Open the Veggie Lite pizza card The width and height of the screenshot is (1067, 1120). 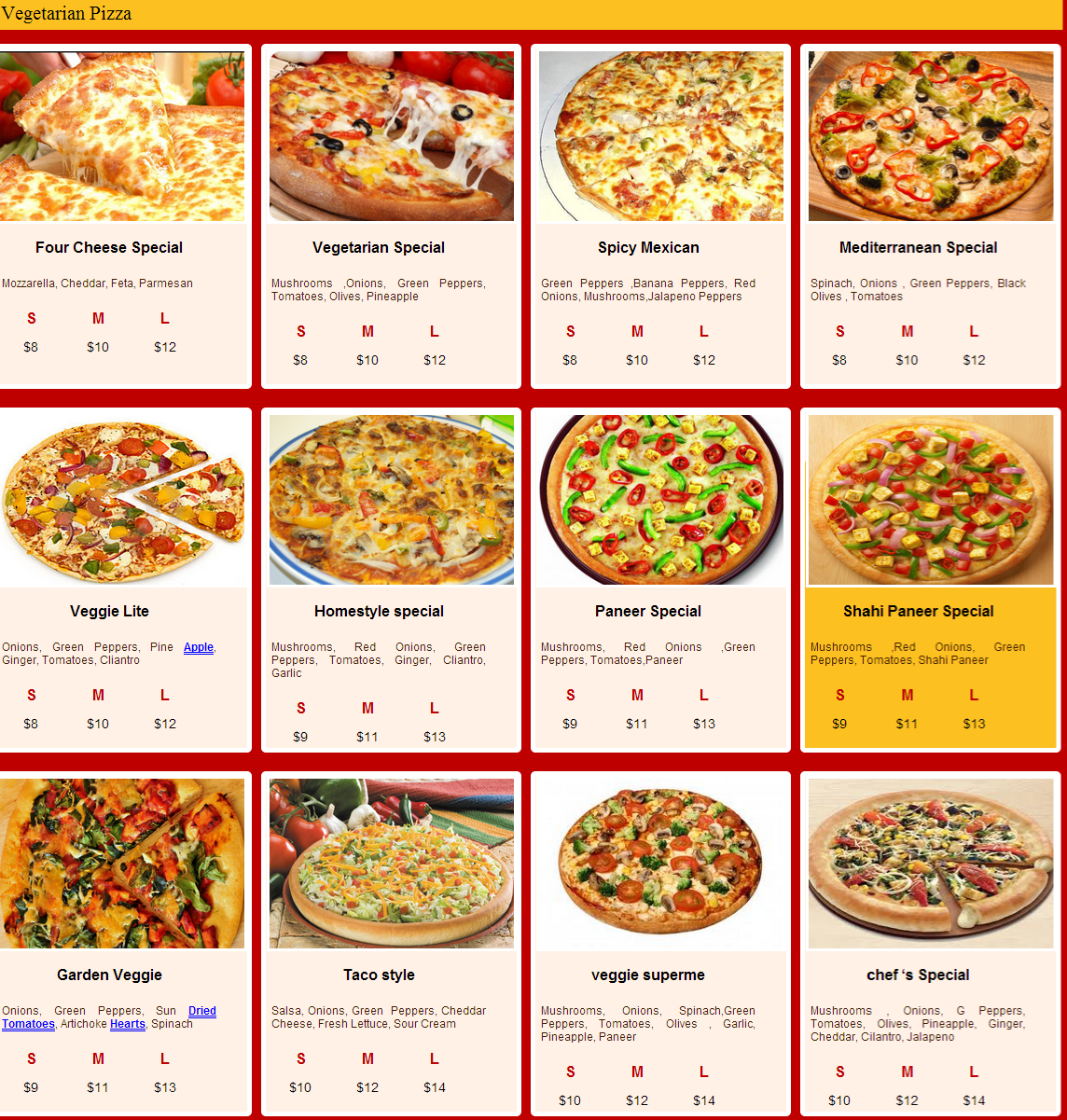click(109, 611)
